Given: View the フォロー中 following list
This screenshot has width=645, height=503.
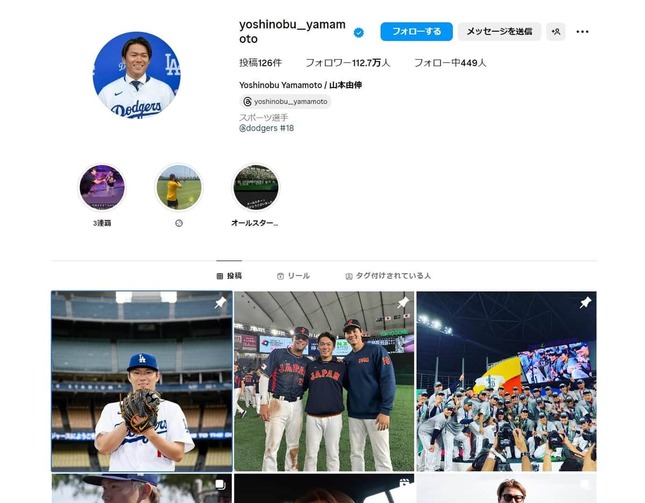Looking at the screenshot, I should (x=450, y=62).
